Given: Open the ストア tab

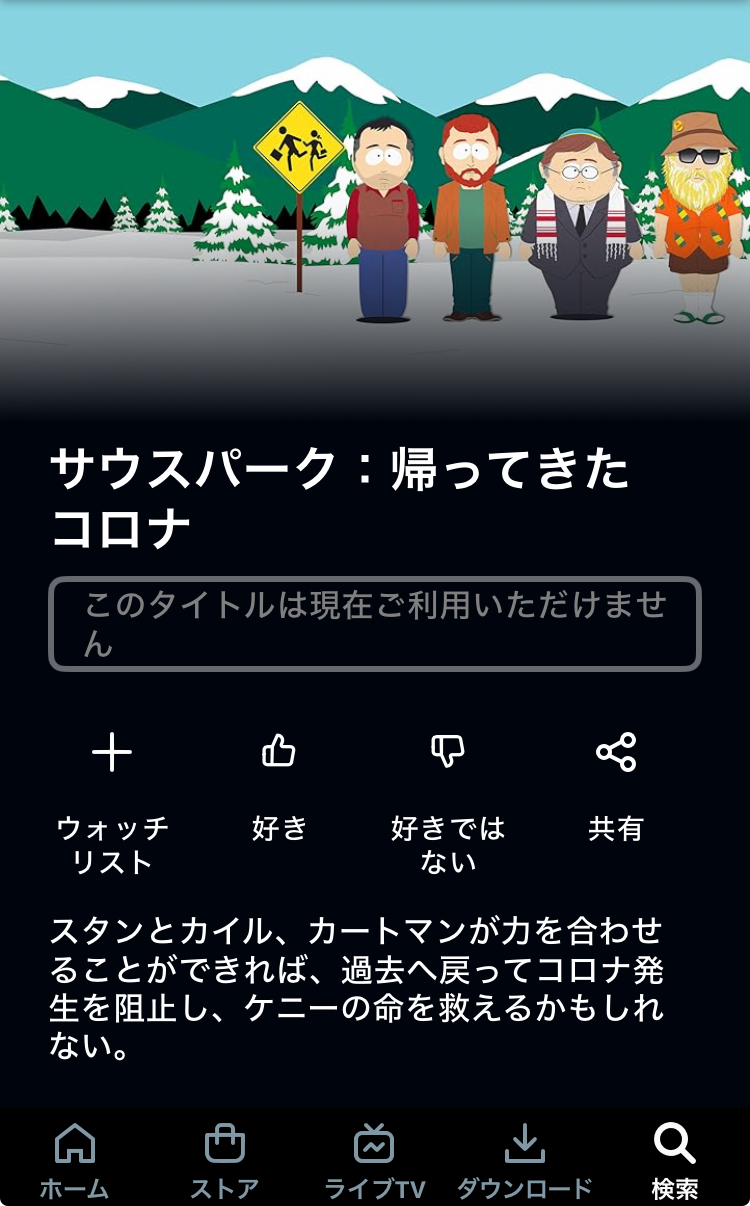Looking at the screenshot, I should (x=224, y=1159).
